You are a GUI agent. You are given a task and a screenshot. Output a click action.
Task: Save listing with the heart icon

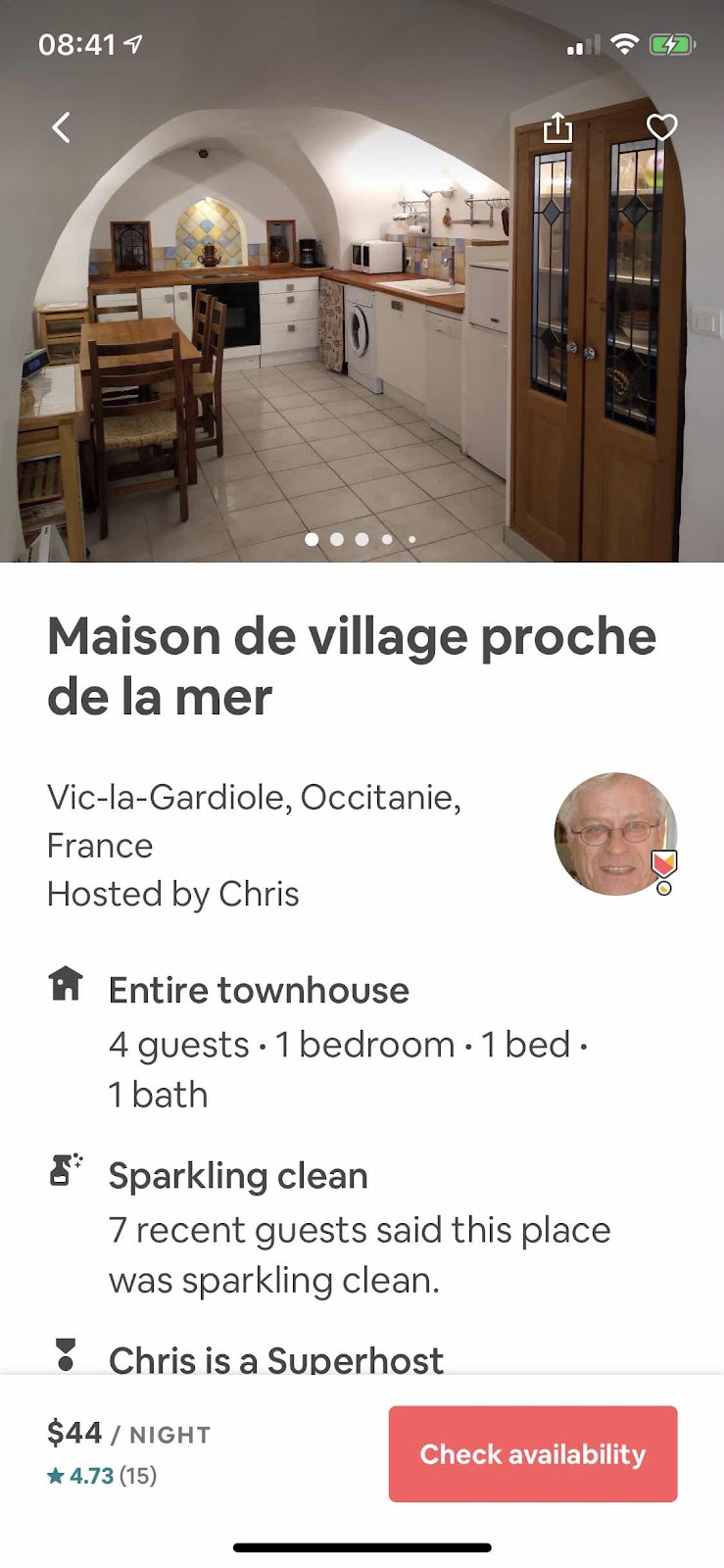click(662, 127)
